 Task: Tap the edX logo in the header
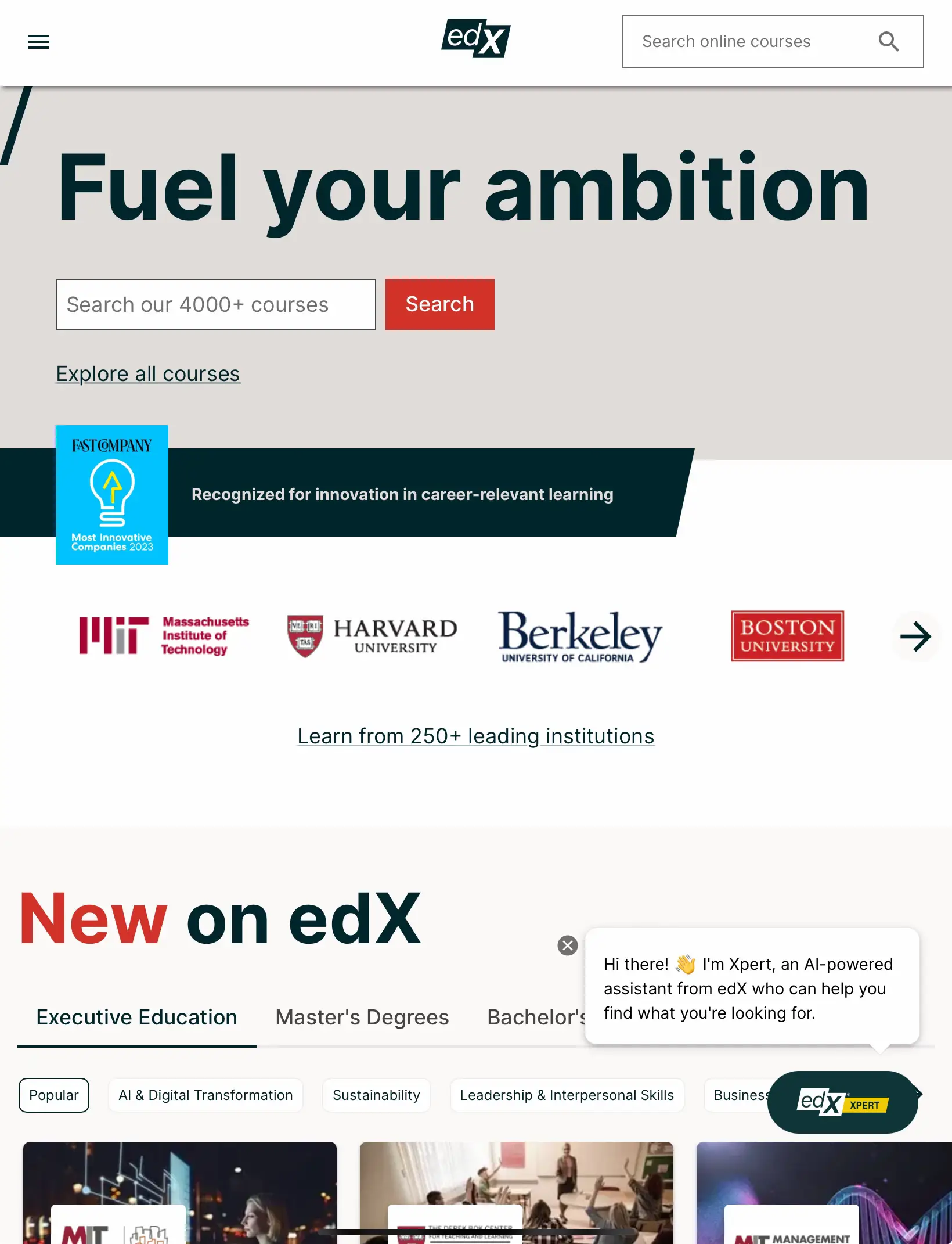(x=475, y=39)
